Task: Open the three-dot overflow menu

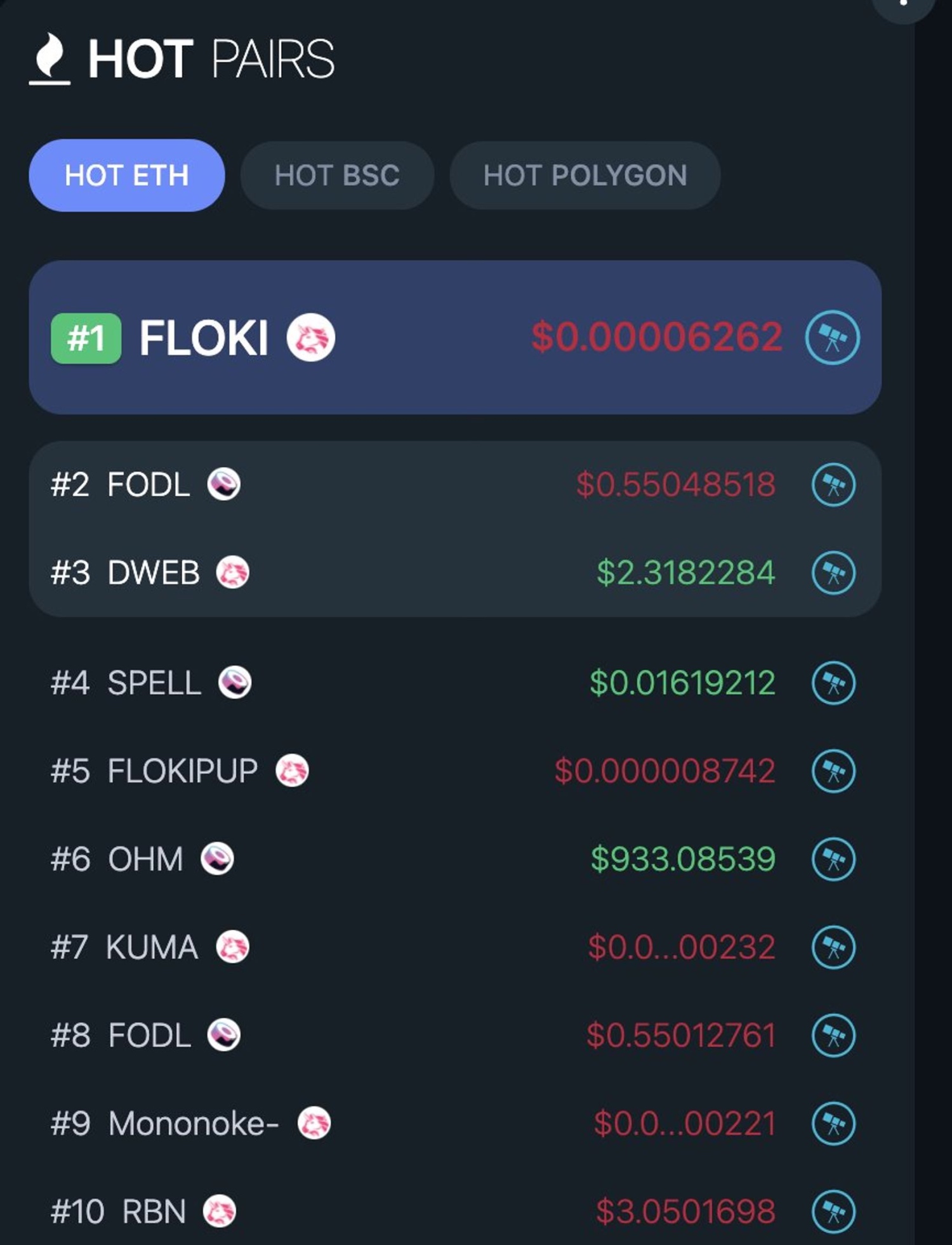Action: click(x=904, y=5)
